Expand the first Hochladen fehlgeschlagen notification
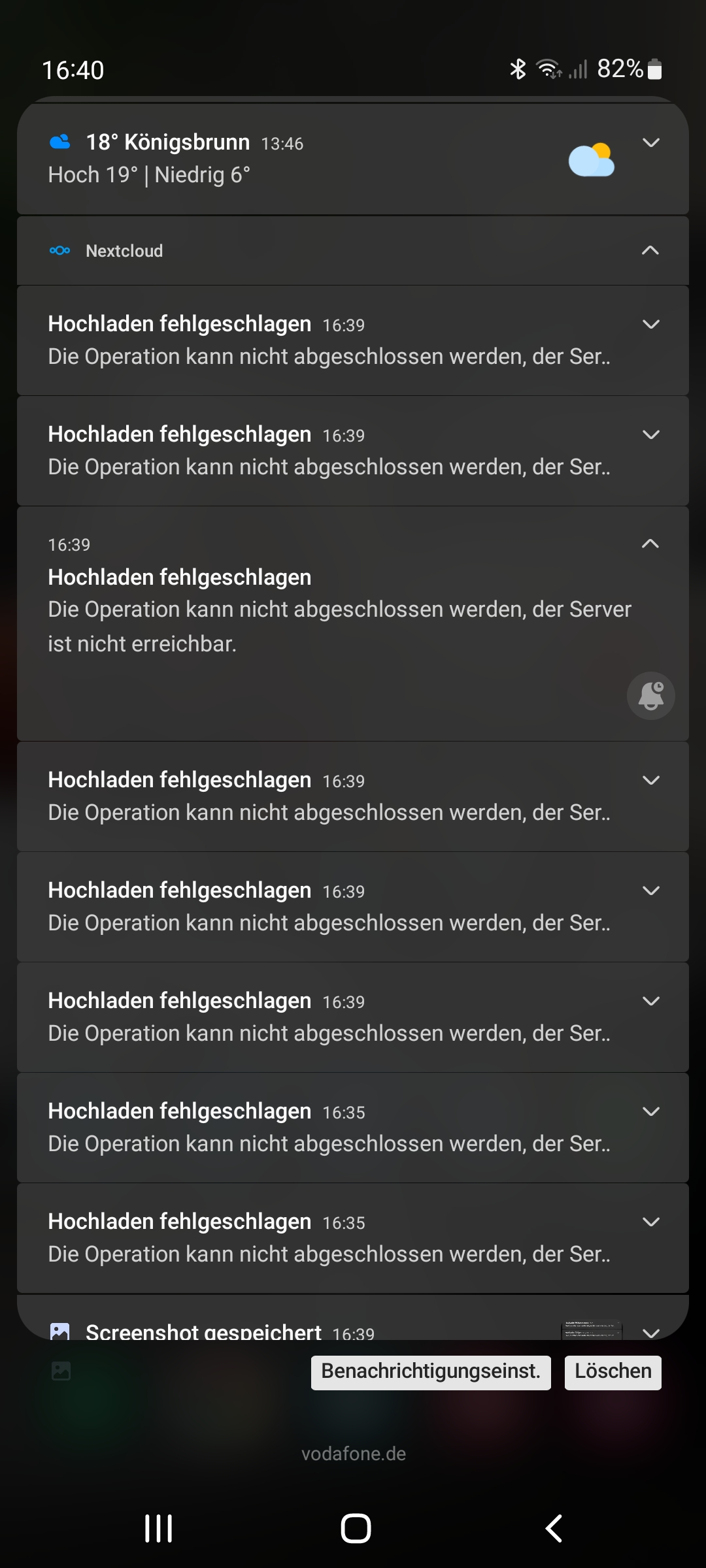The width and height of the screenshot is (706, 1568). pos(650,324)
